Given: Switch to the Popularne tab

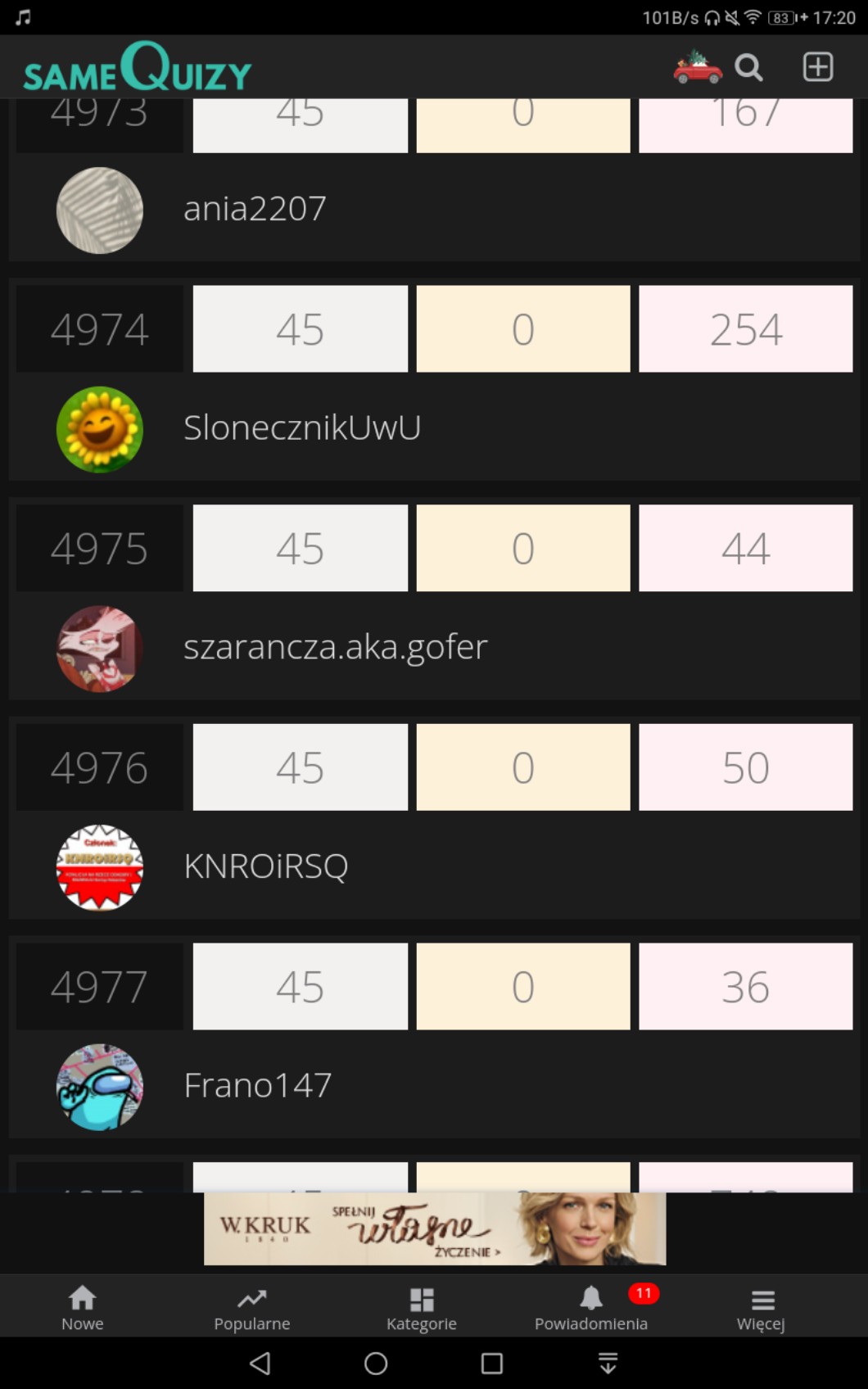Looking at the screenshot, I should click(252, 1307).
